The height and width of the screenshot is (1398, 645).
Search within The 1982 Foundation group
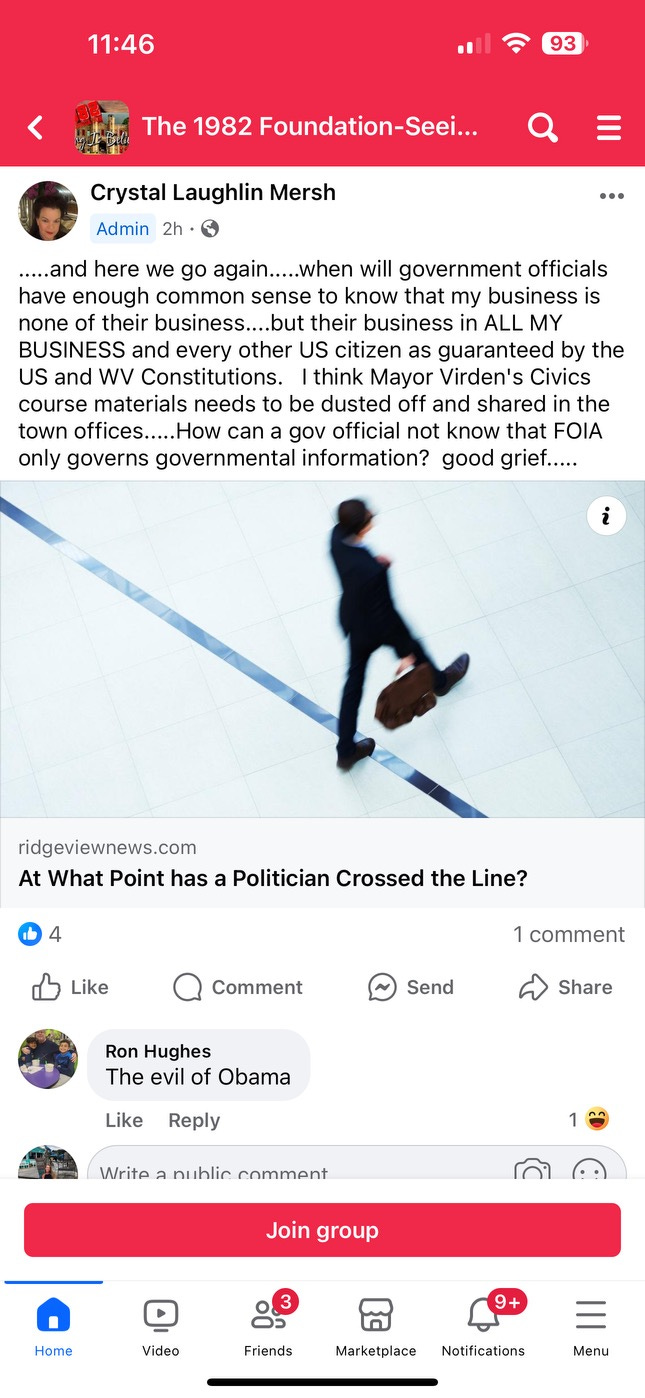(x=542, y=127)
